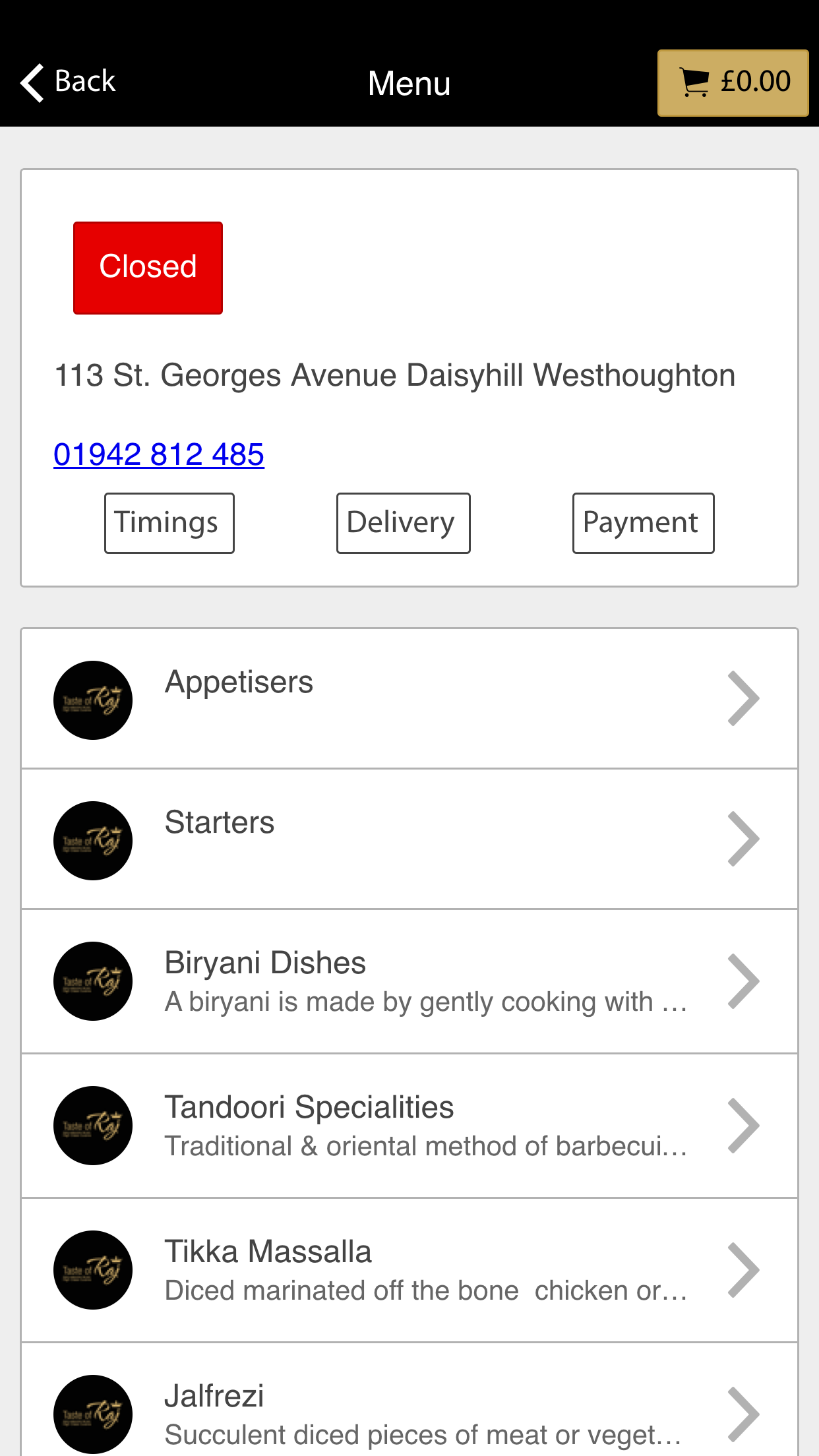
Task: View Tikka Massalla dishes
Action: [409, 1270]
